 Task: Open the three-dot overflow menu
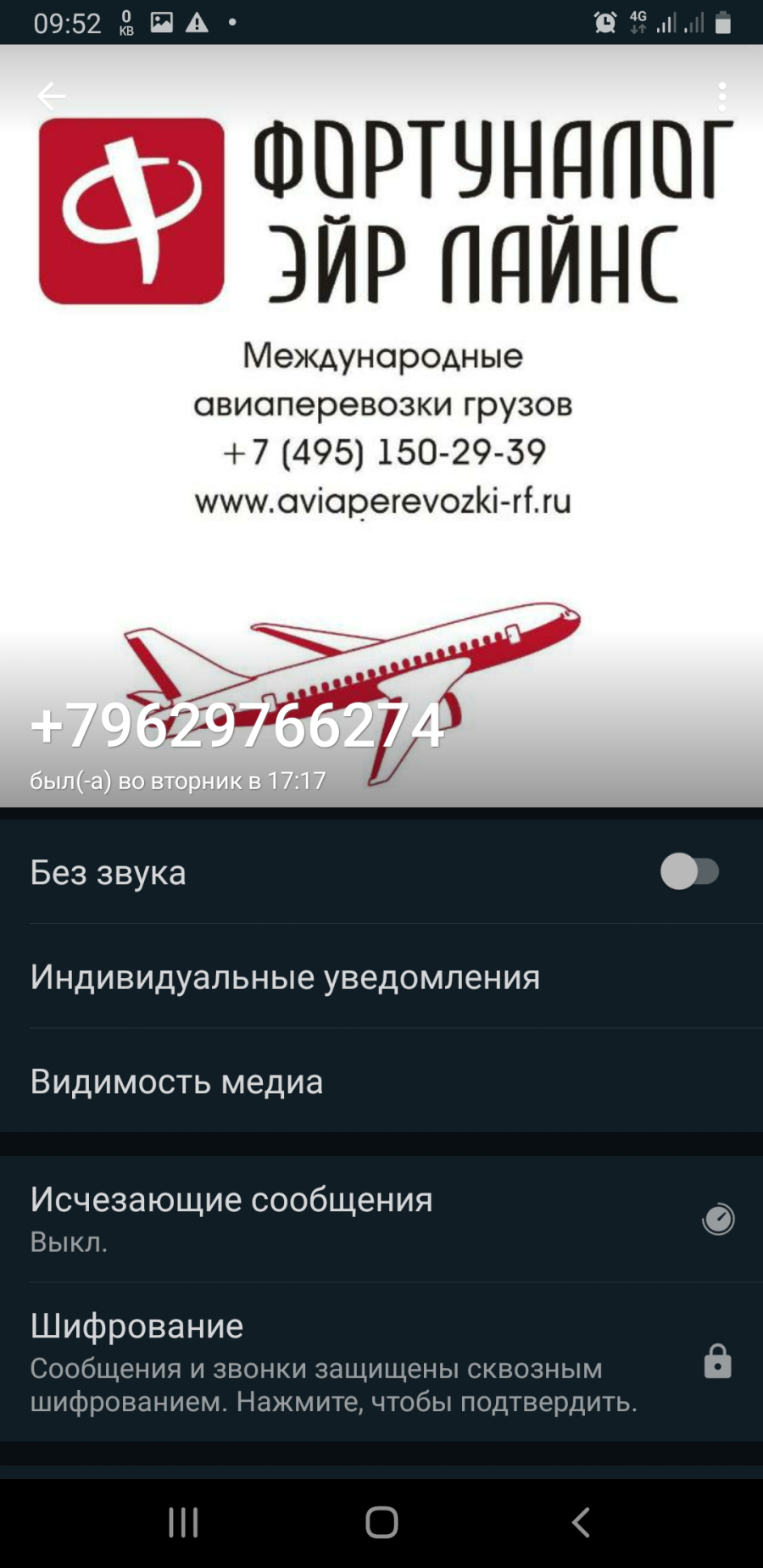(x=721, y=97)
